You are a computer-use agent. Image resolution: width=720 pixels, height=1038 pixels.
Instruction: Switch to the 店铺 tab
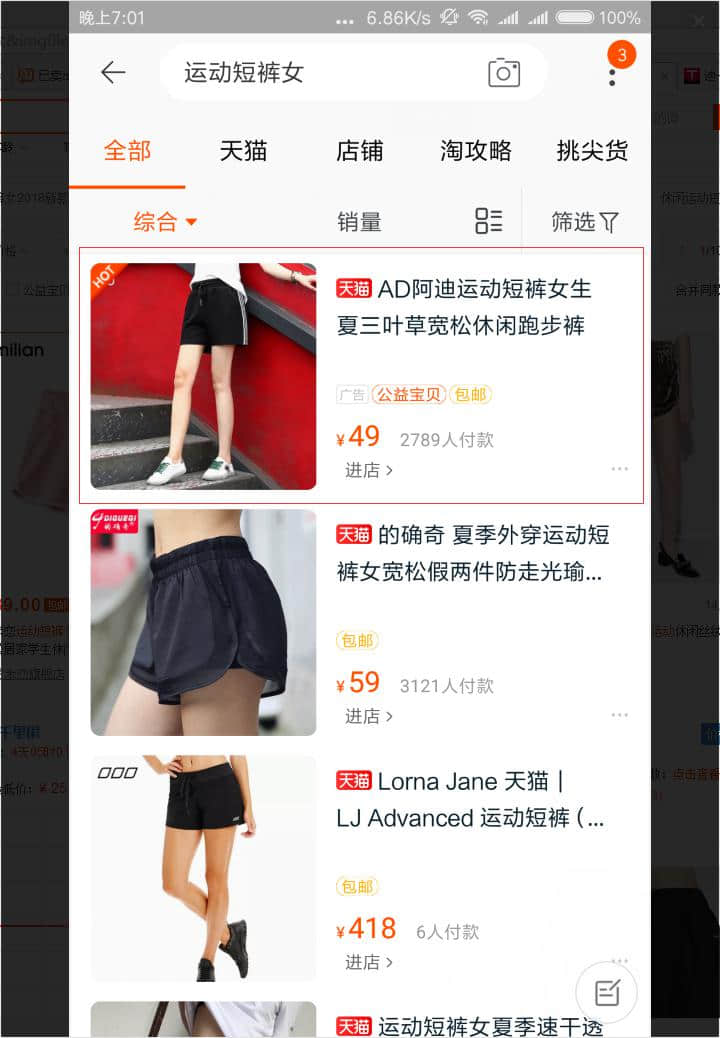pyautogui.click(x=359, y=151)
